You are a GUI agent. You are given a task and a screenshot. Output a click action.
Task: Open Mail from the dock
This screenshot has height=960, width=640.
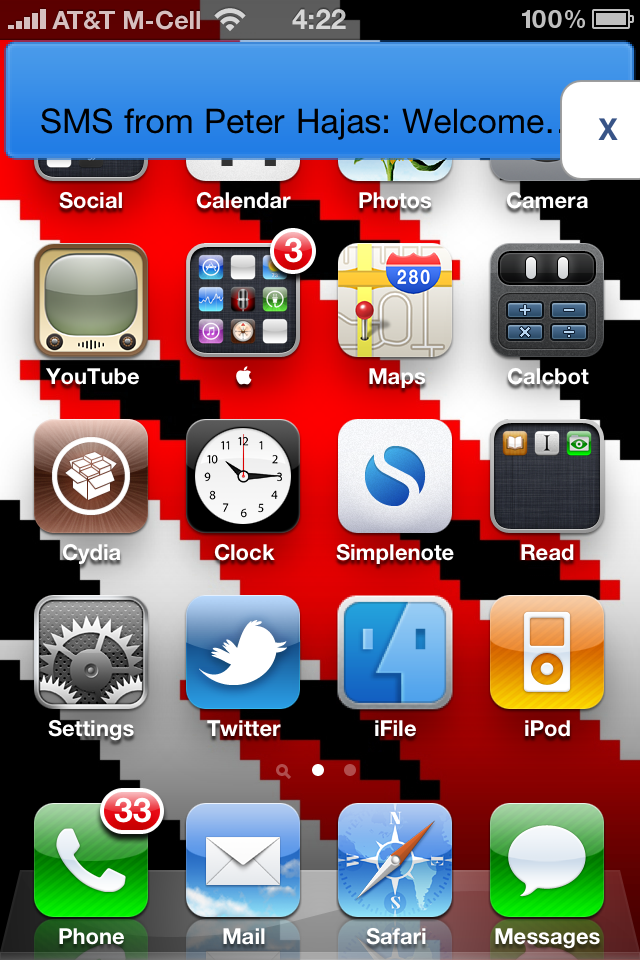pos(243,860)
